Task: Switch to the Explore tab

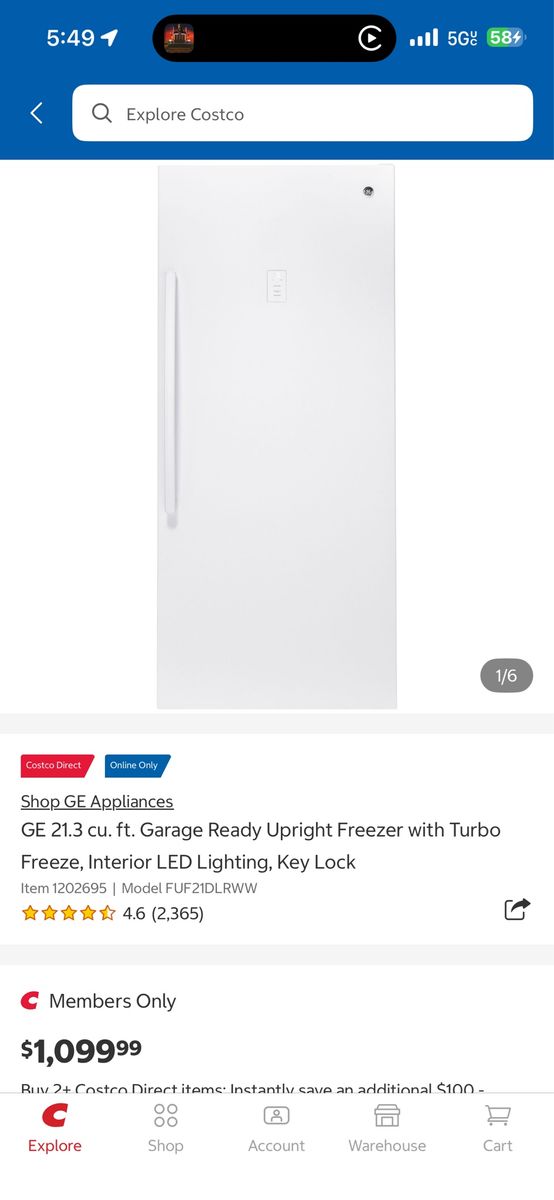Action: click(x=55, y=1129)
